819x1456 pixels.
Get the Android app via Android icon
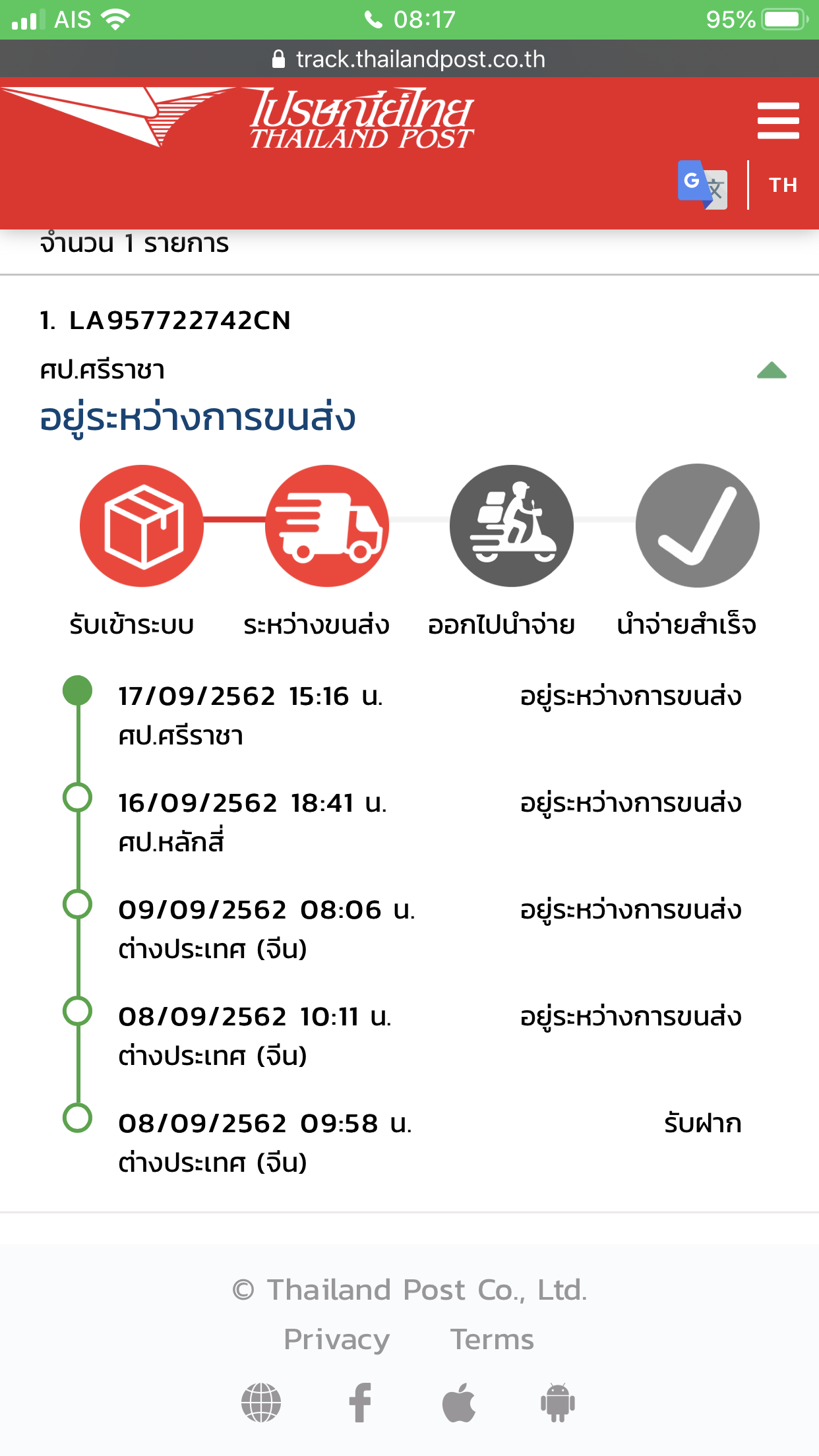558,1403
